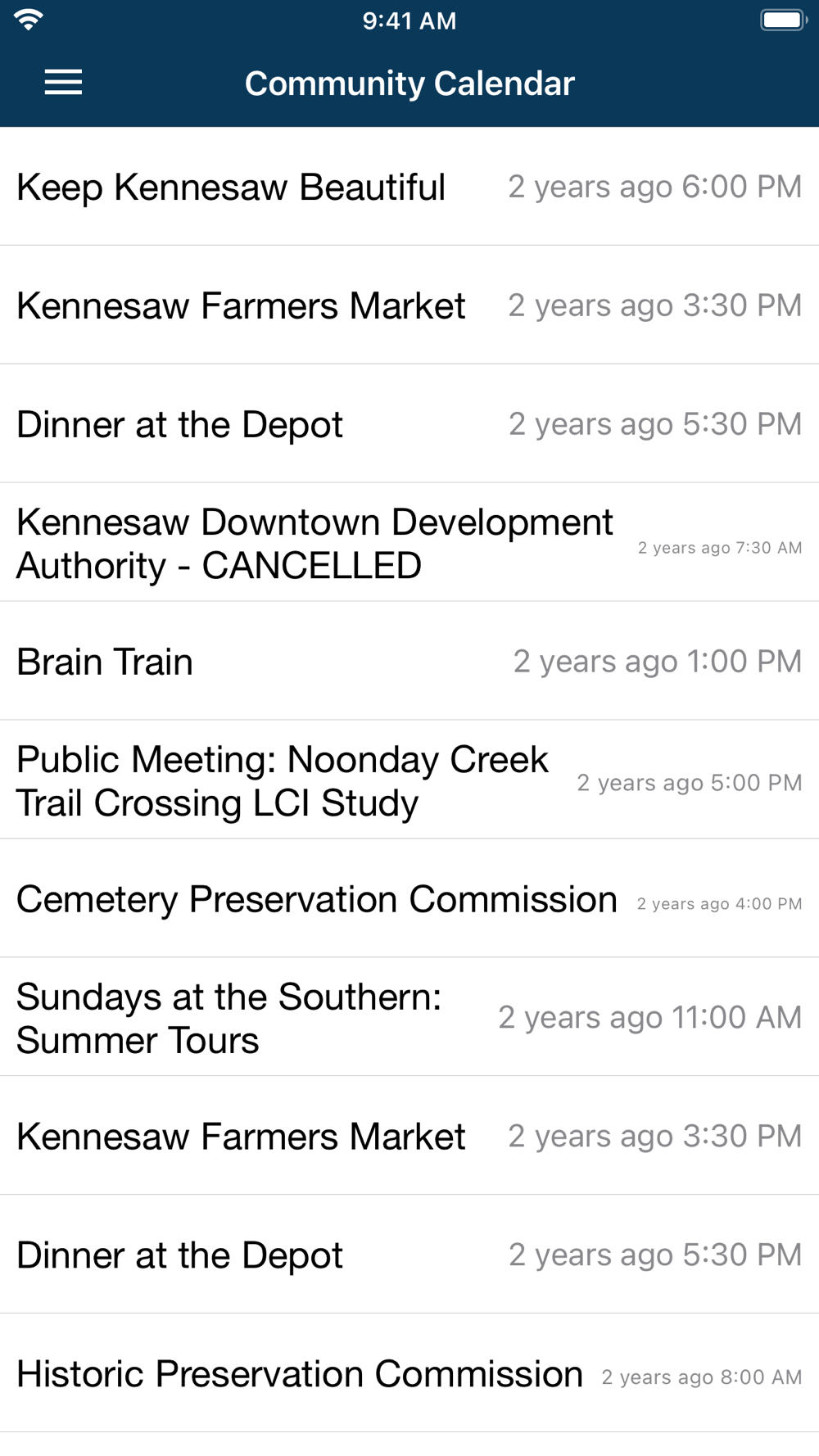Open Public Meeting: Noonday Creek Trail Crossing
Viewport: 819px width, 1456px height.
(283, 781)
